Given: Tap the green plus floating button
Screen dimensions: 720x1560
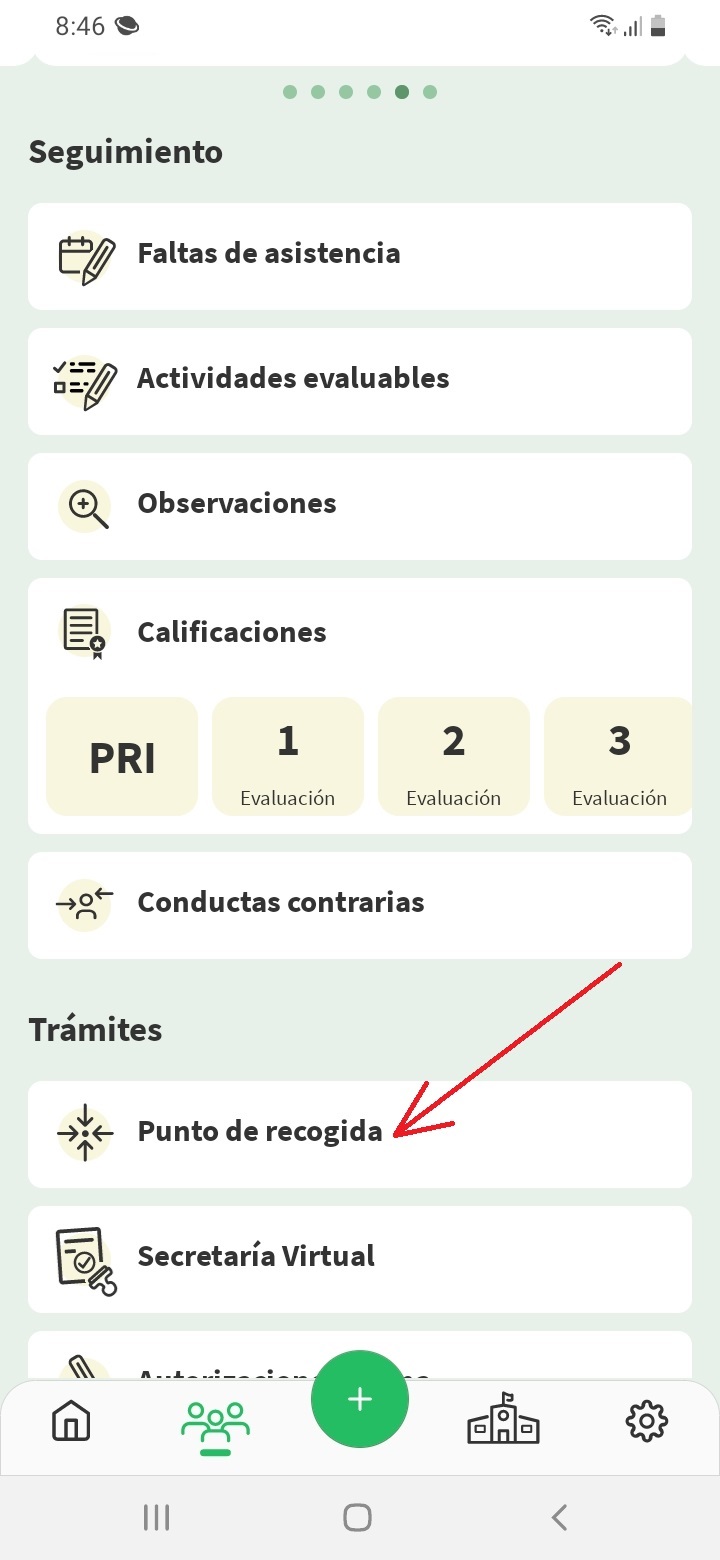Looking at the screenshot, I should 360,1399.
